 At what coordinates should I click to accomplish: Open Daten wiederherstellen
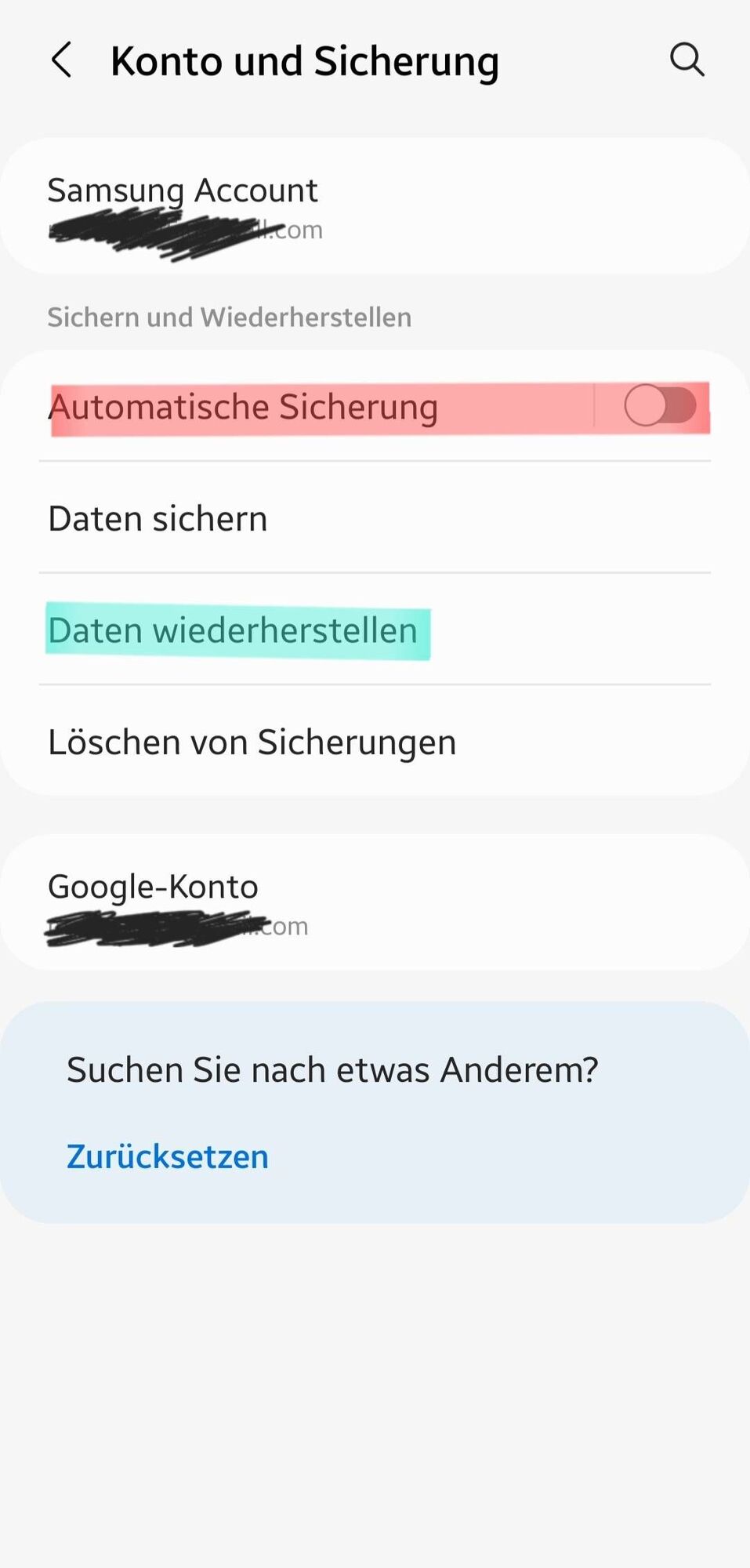[375, 630]
